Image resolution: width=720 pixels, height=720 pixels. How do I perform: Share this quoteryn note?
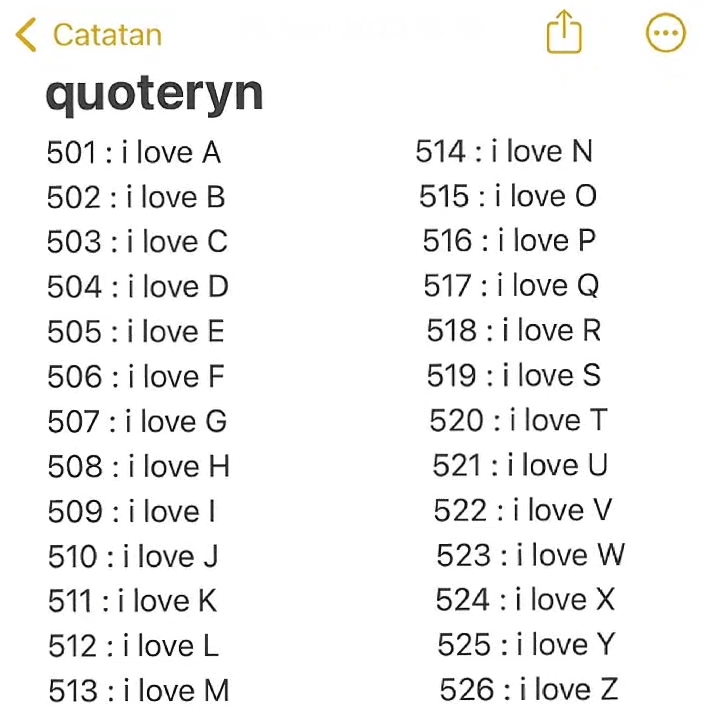pos(564,32)
